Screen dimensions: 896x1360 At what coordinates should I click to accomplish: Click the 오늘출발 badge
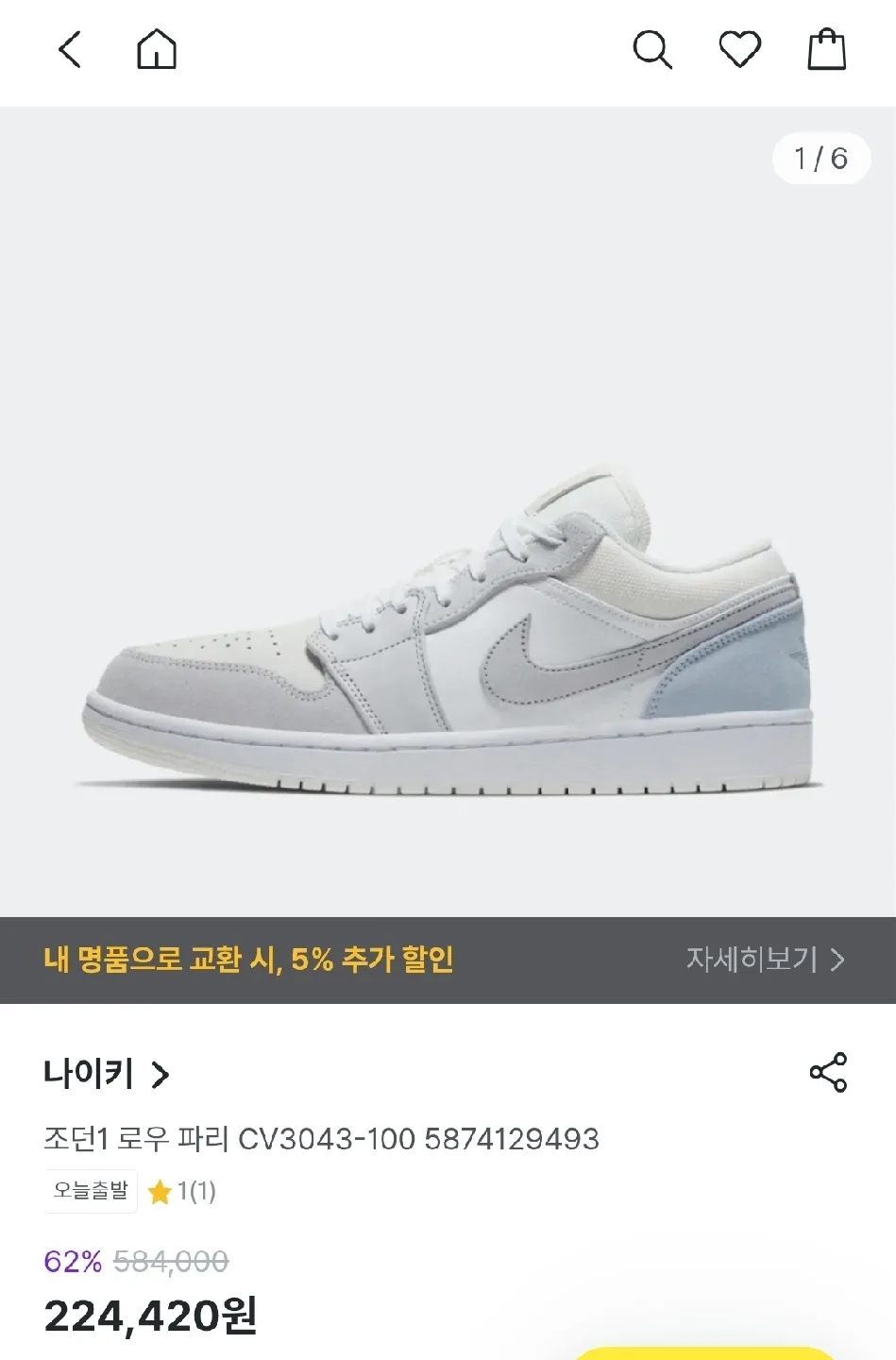90,1191
